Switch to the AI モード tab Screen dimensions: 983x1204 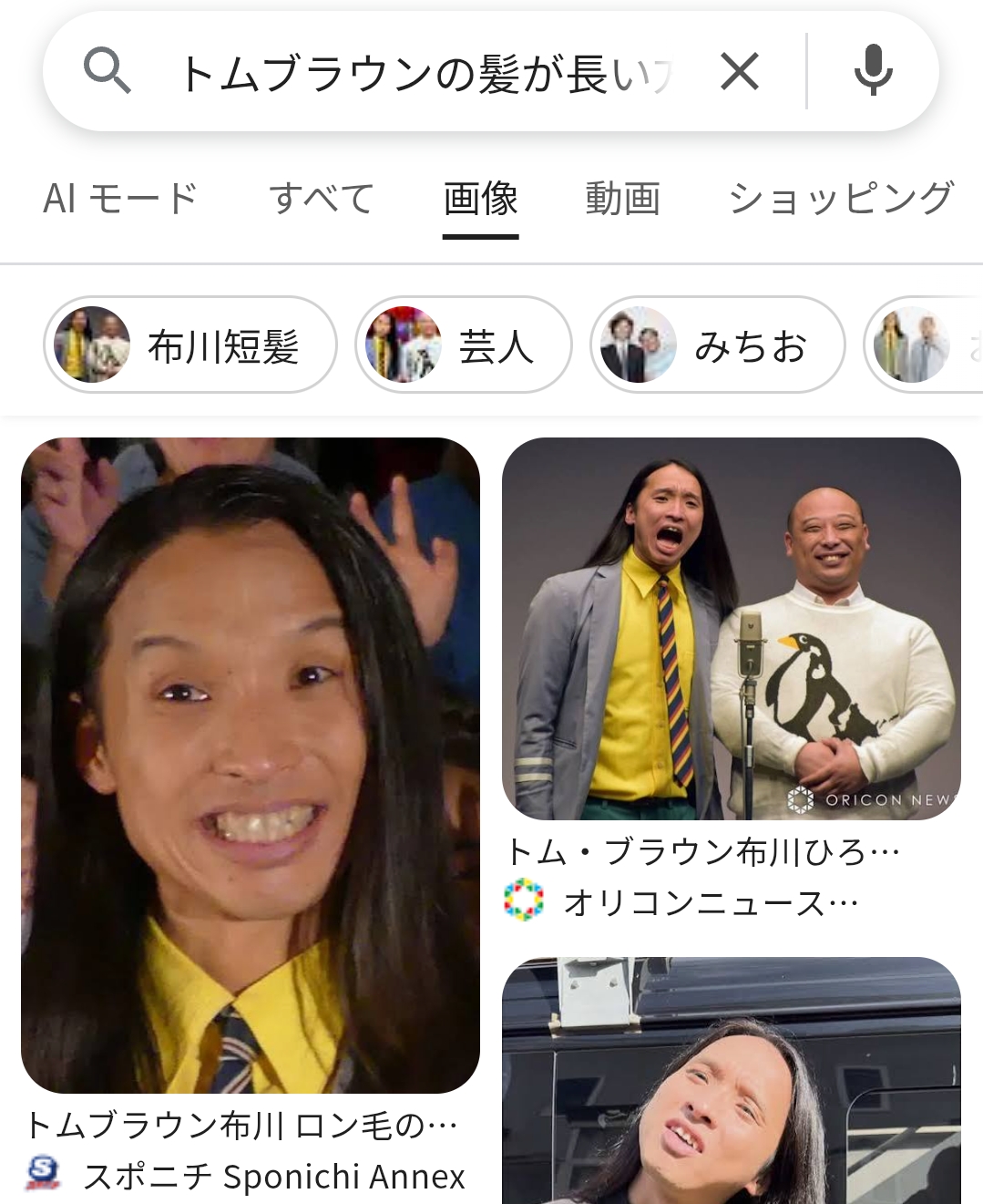pos(120,199)
